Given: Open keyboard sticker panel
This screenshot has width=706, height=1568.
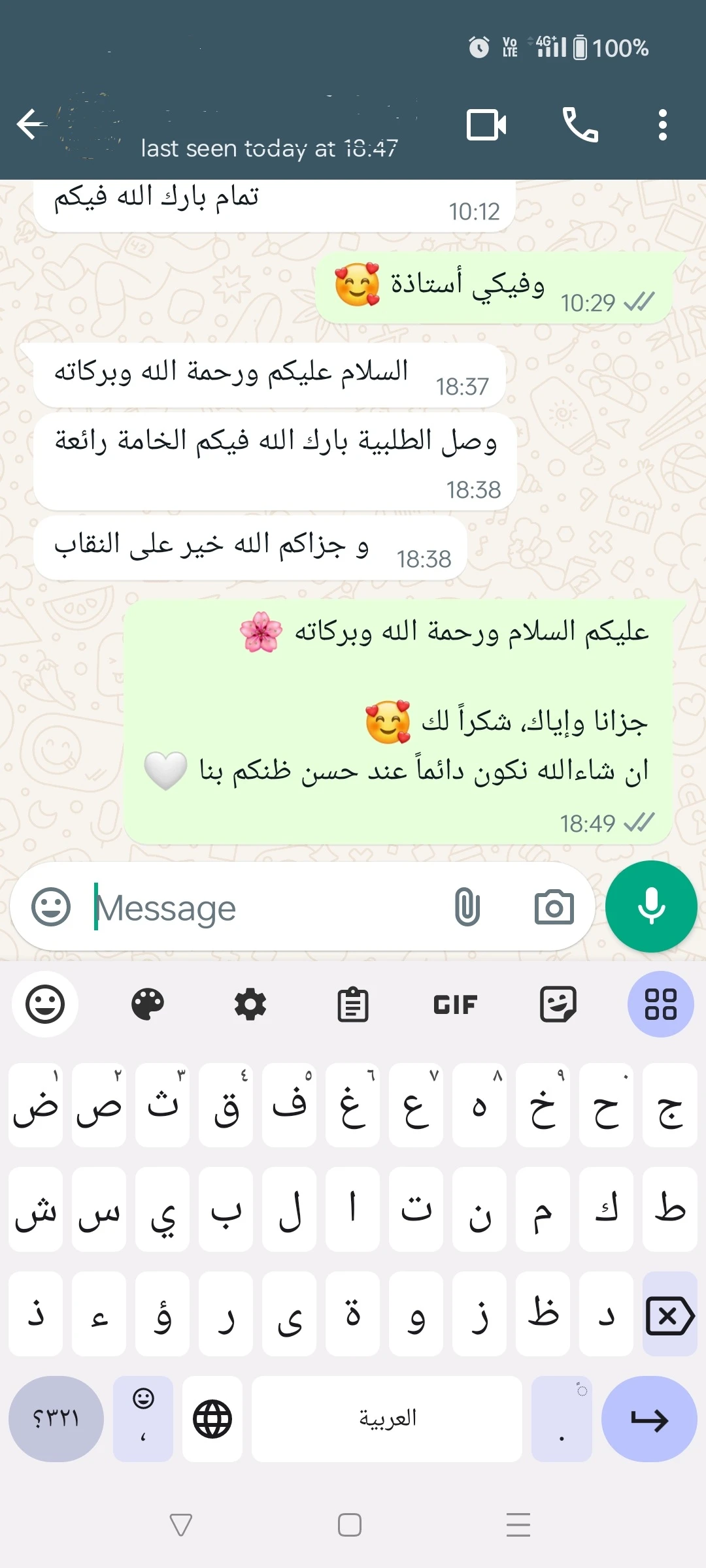Looking at the screenshot, I should (x=558, y=1004).
